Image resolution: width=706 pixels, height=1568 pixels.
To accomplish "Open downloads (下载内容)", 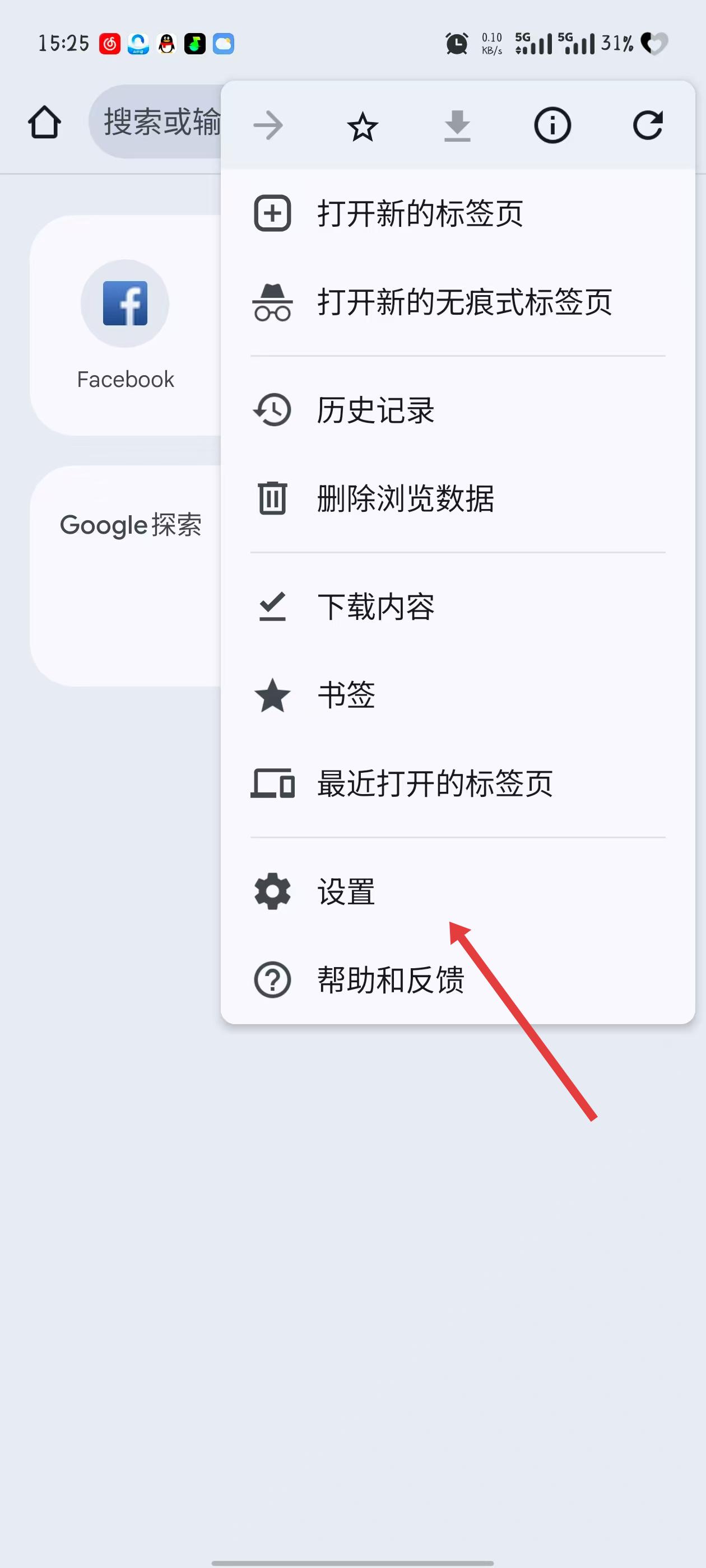I will click(x=375, y=607).
